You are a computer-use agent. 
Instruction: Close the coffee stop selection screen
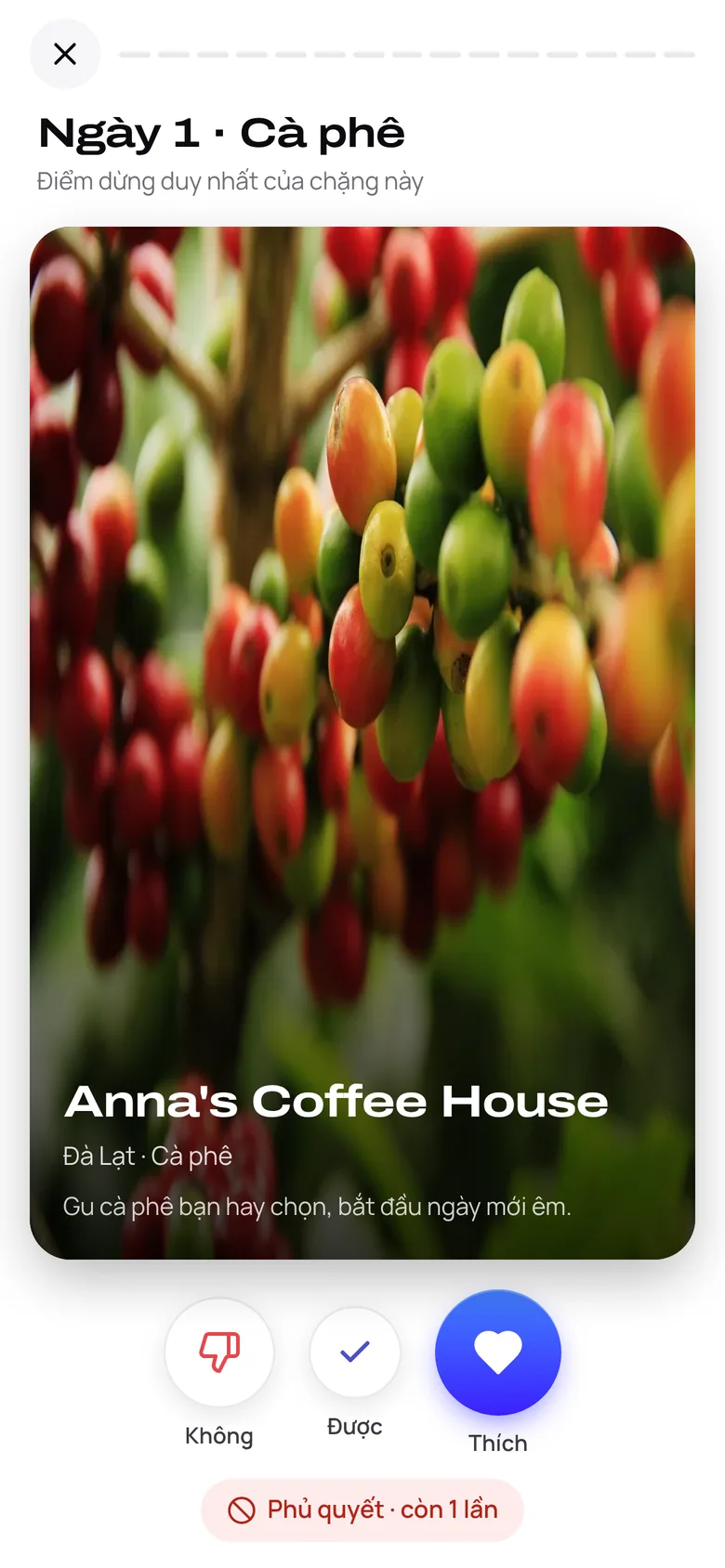point(65,54)
